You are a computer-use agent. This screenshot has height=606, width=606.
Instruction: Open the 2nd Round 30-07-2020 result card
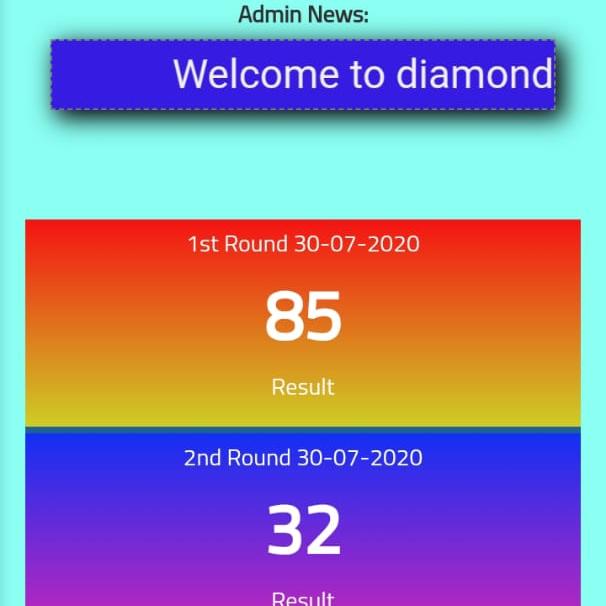[x=303, y=522]
